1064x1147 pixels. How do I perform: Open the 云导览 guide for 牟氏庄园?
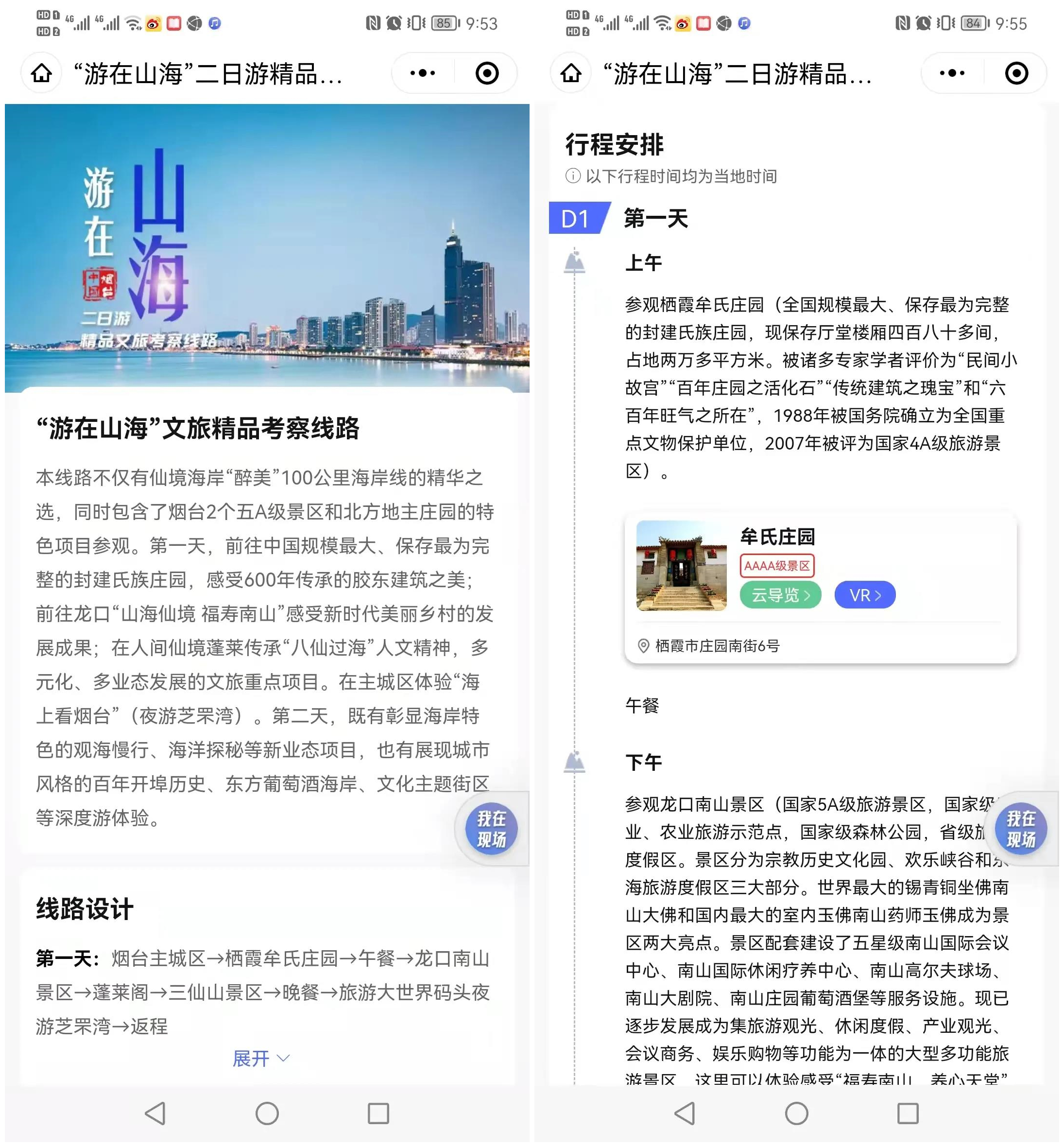tap(780, 594)
